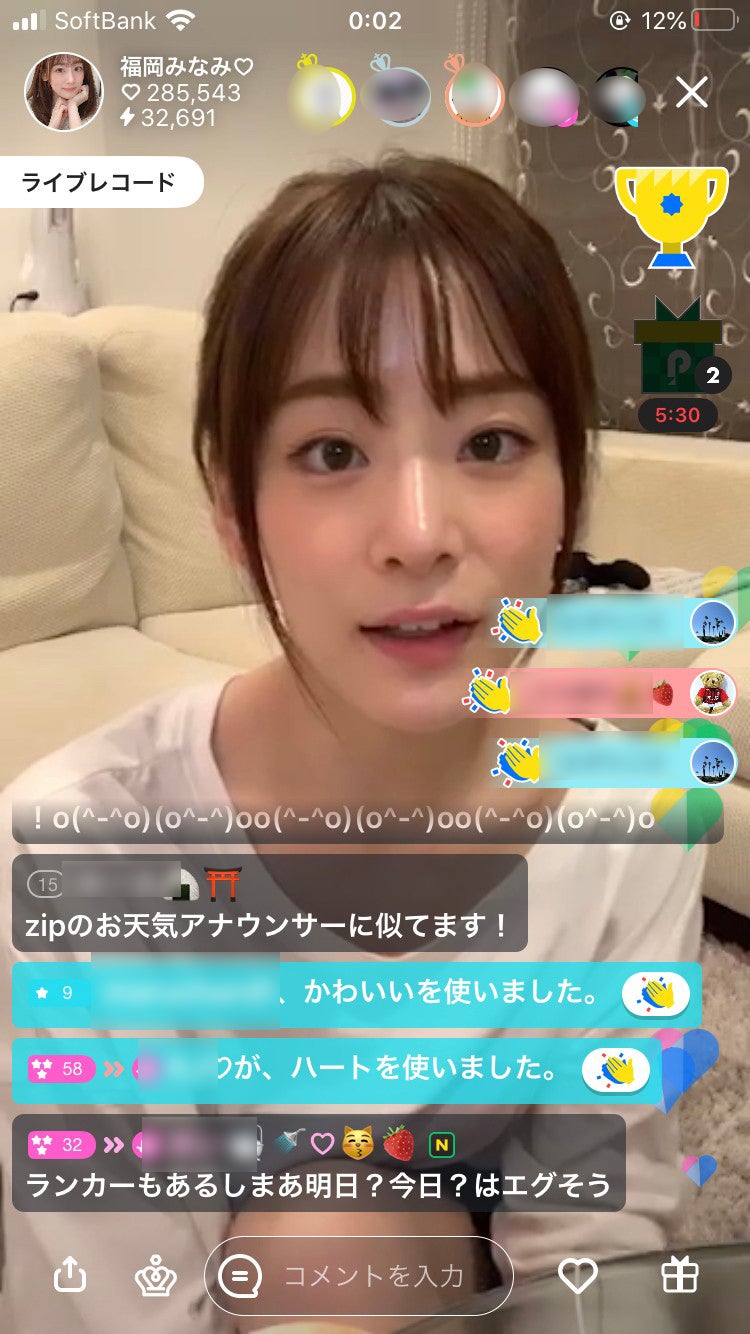The image size is (750, 1334).
Task: Open the zipのお天気アナウンサー comment
Action: point(268,904)
